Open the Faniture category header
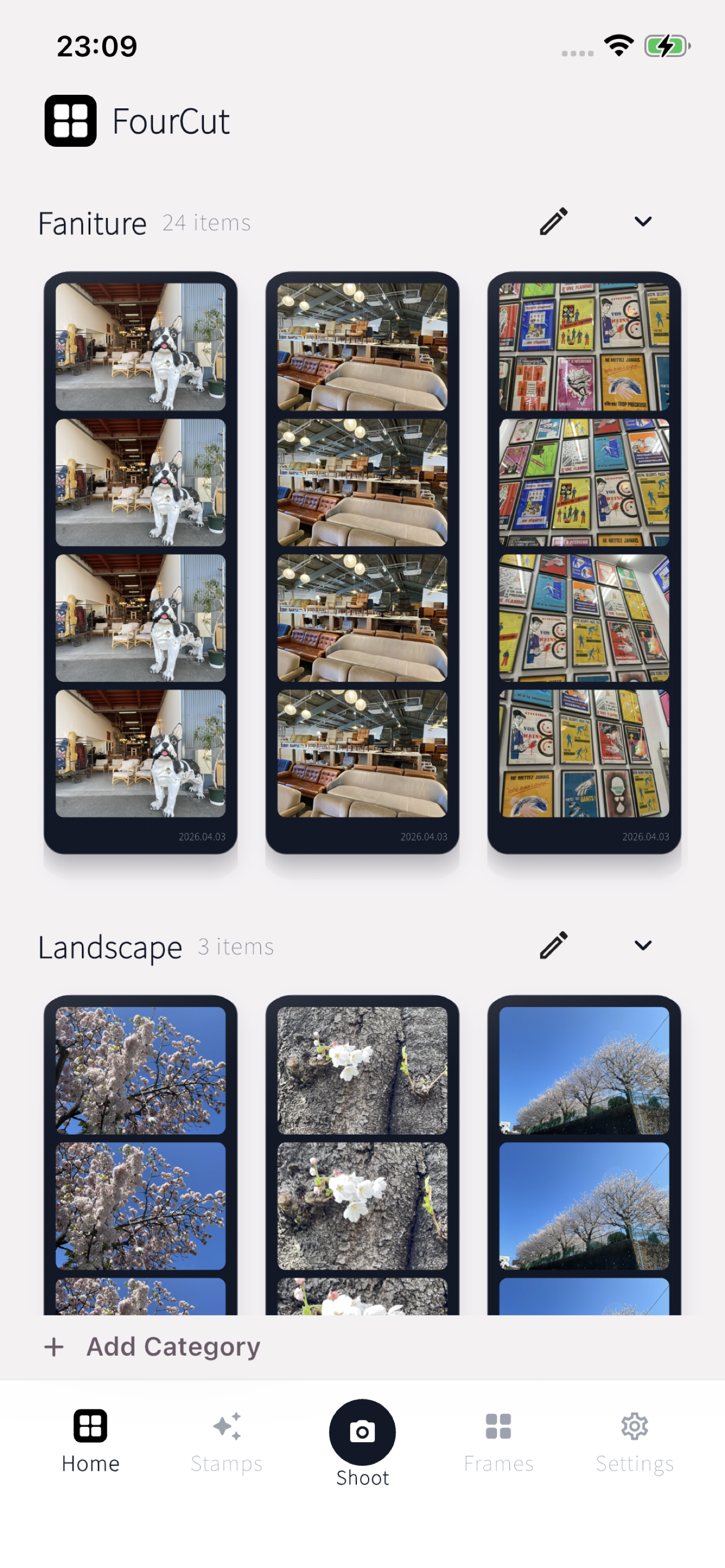The width and height of the screenshot is (725, 1568). click(92, 223)
